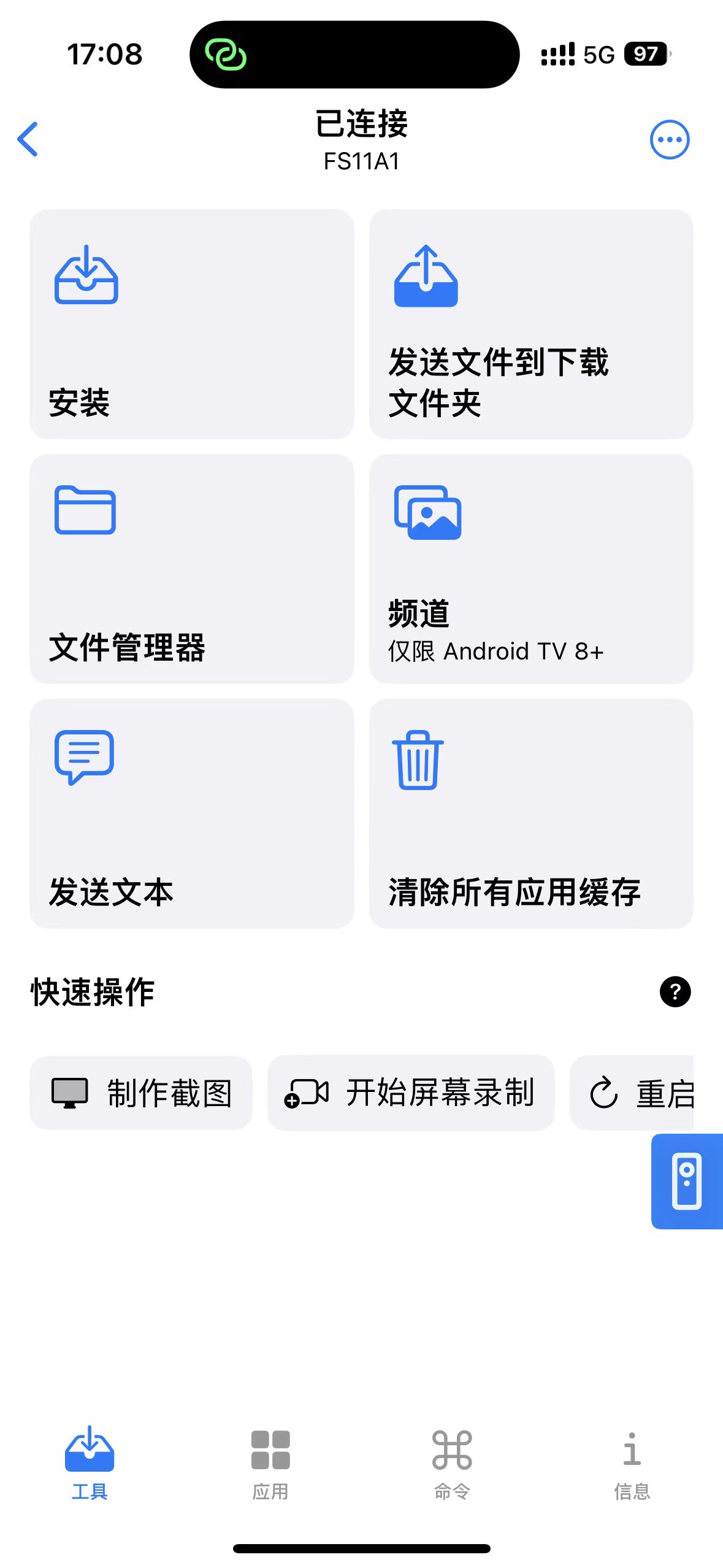Open 文件管理器
The image size is (723, 1568).
pos(191,568)
